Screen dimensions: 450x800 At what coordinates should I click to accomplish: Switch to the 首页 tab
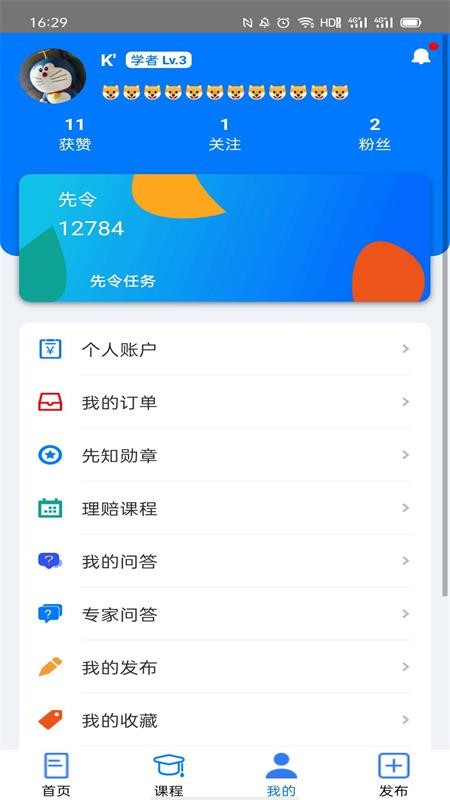[56, 774]
